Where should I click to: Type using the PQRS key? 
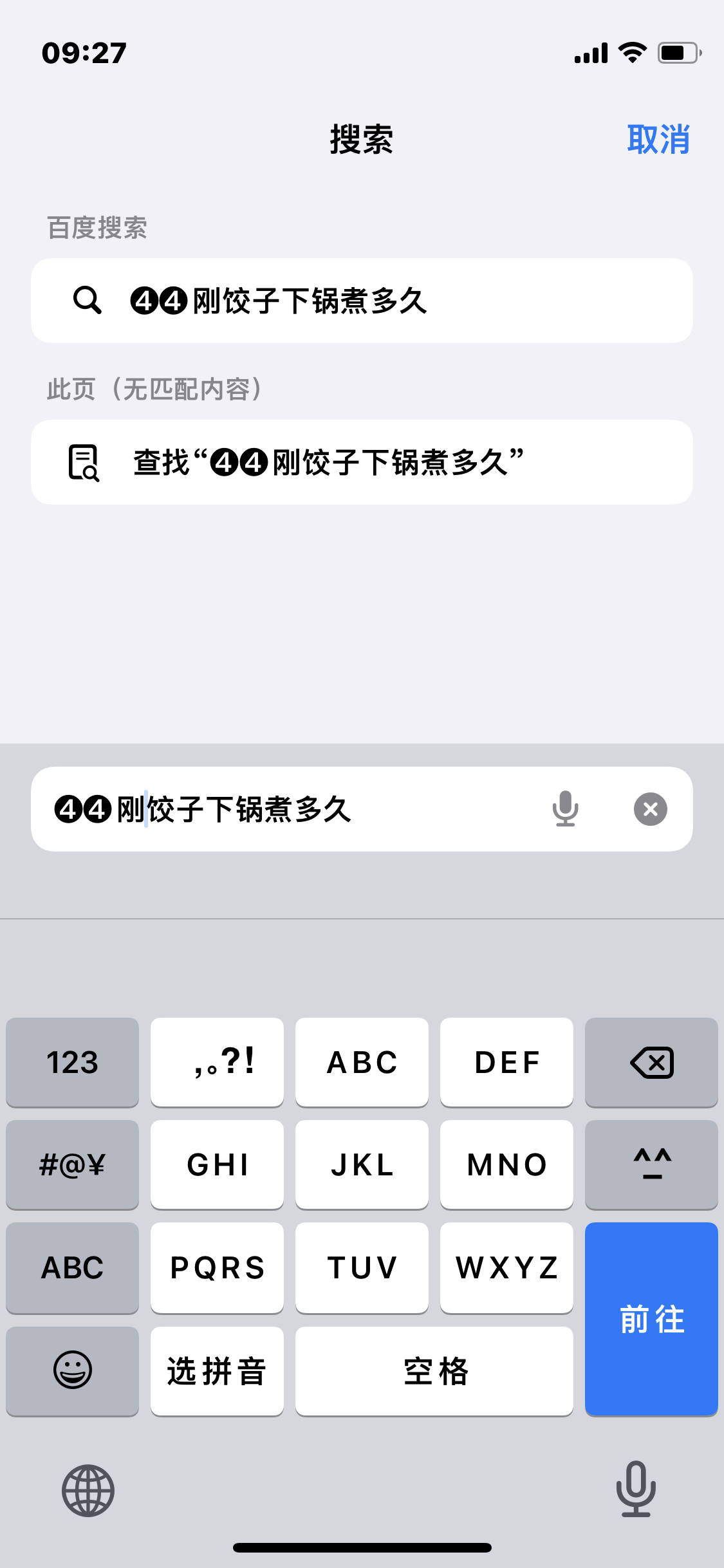coord(217,1267)
